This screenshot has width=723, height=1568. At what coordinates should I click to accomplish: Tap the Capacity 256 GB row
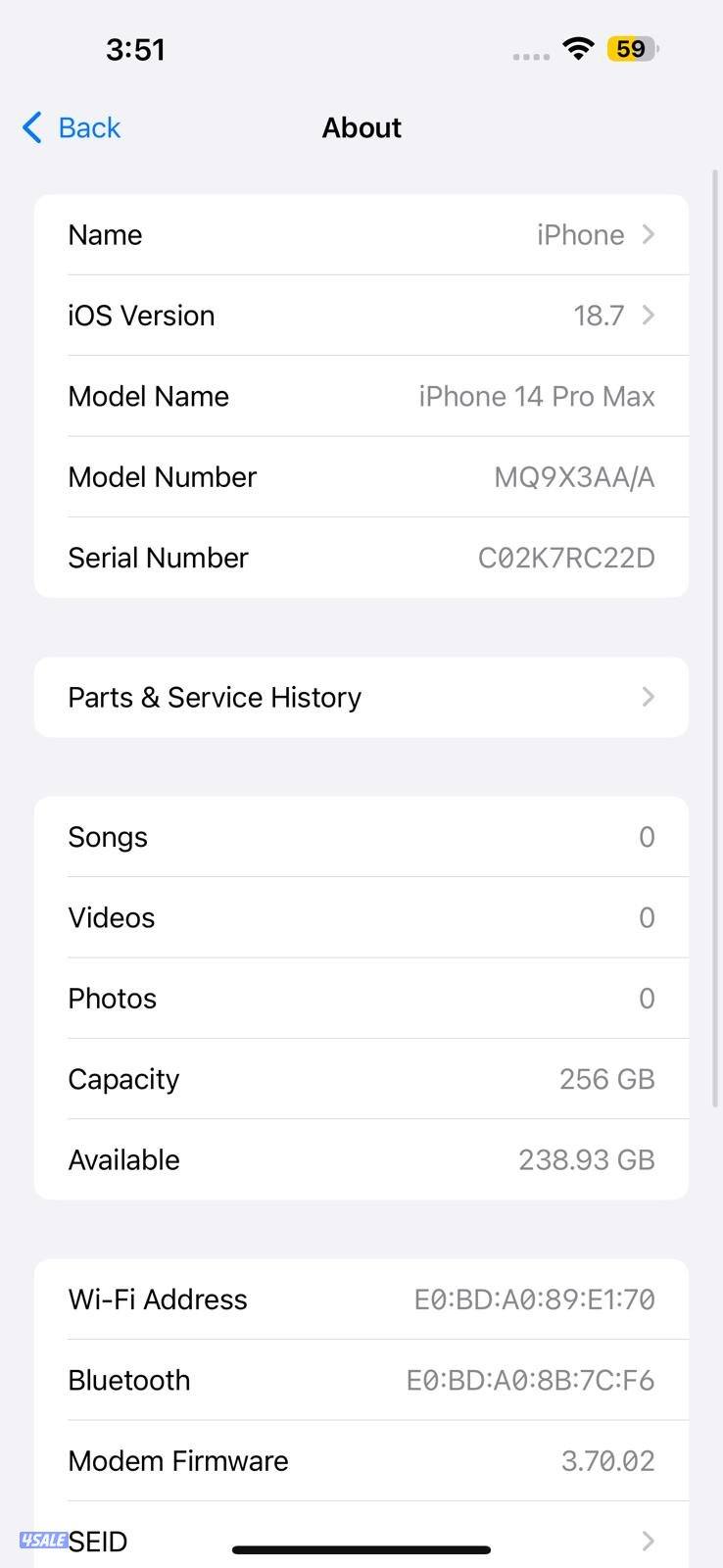(x=361, y=1078)
